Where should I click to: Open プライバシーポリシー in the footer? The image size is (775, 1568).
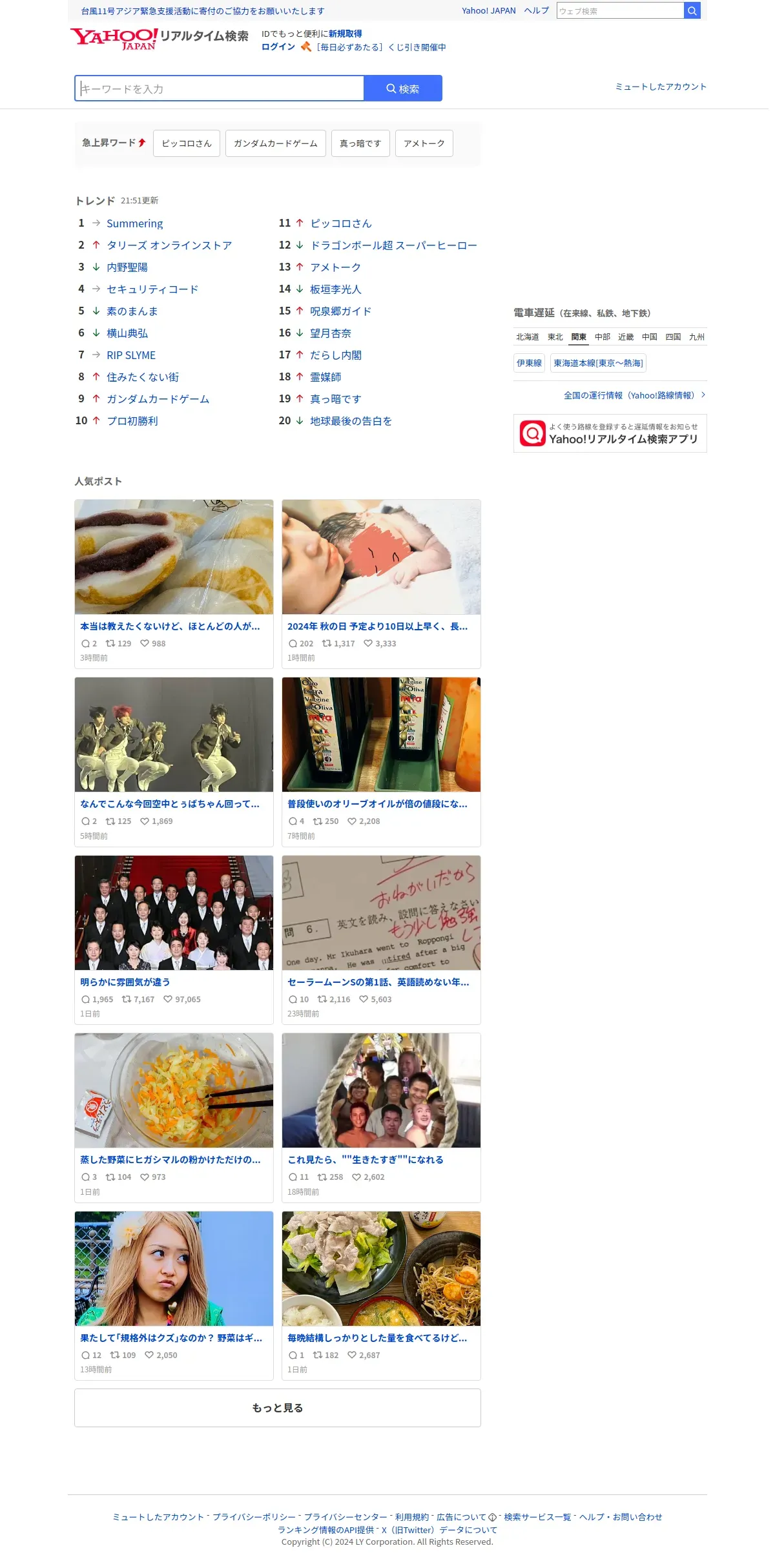click(254, 1517)
